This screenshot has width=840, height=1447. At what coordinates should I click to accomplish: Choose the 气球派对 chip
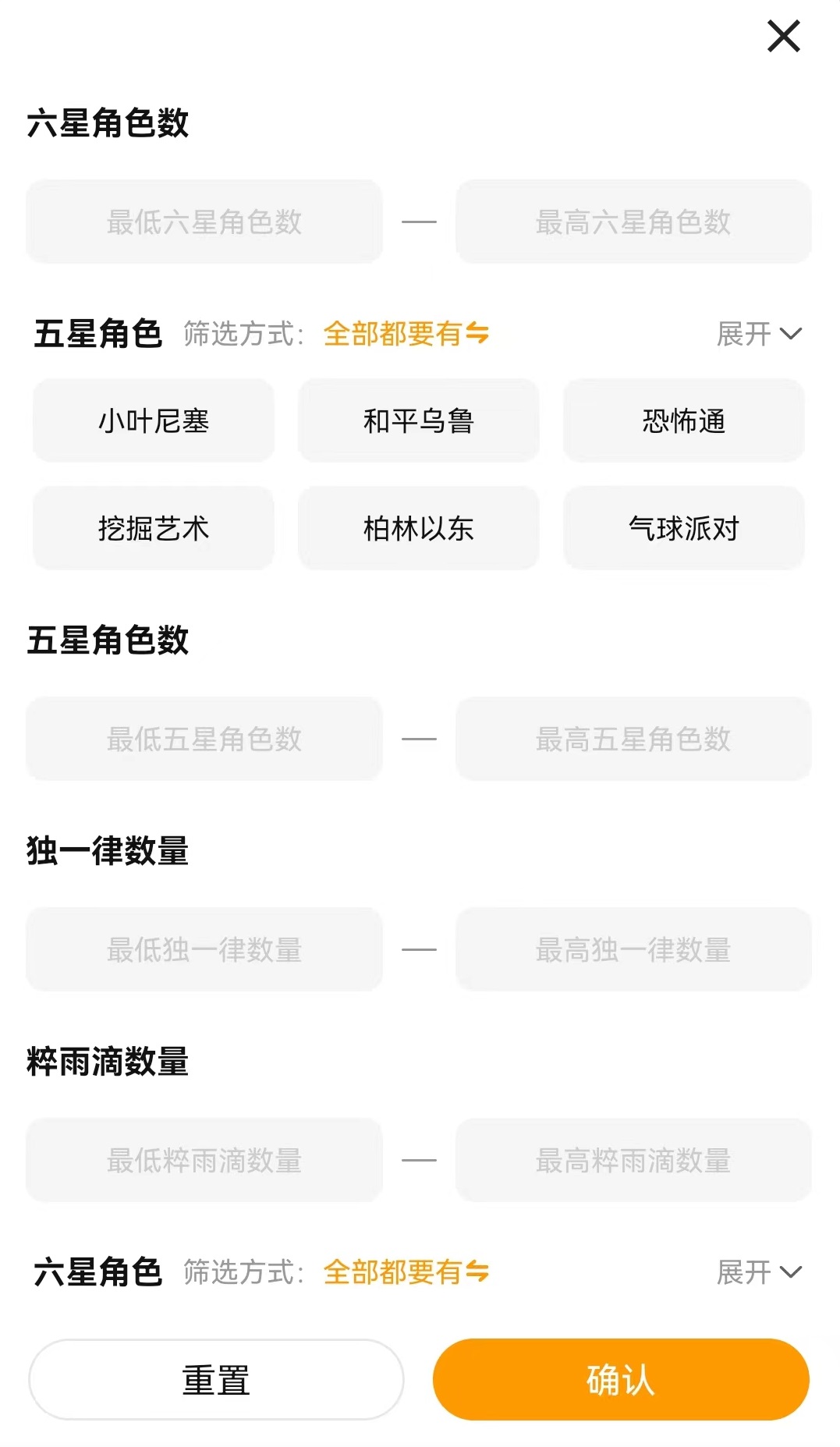683,529
